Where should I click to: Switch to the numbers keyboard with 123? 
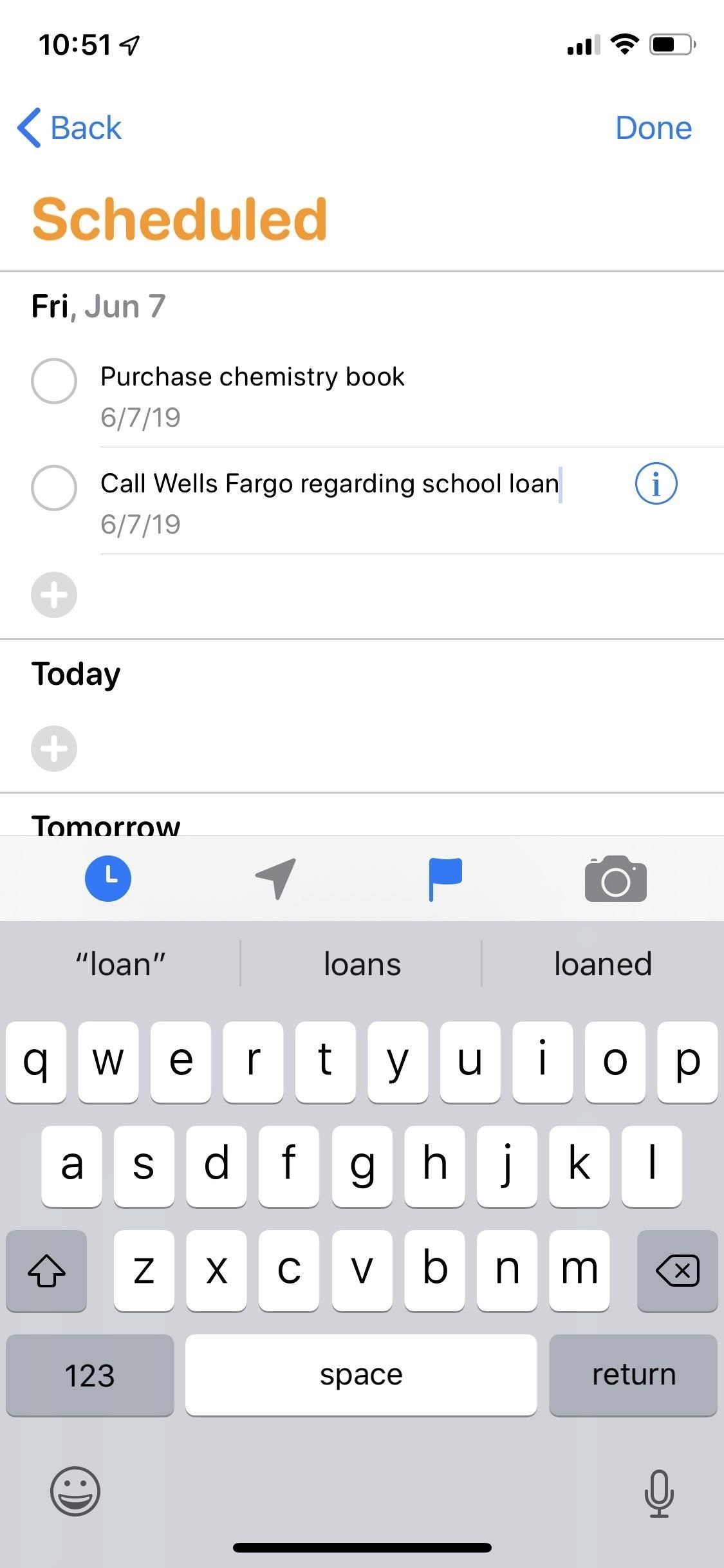[89, 1375]
